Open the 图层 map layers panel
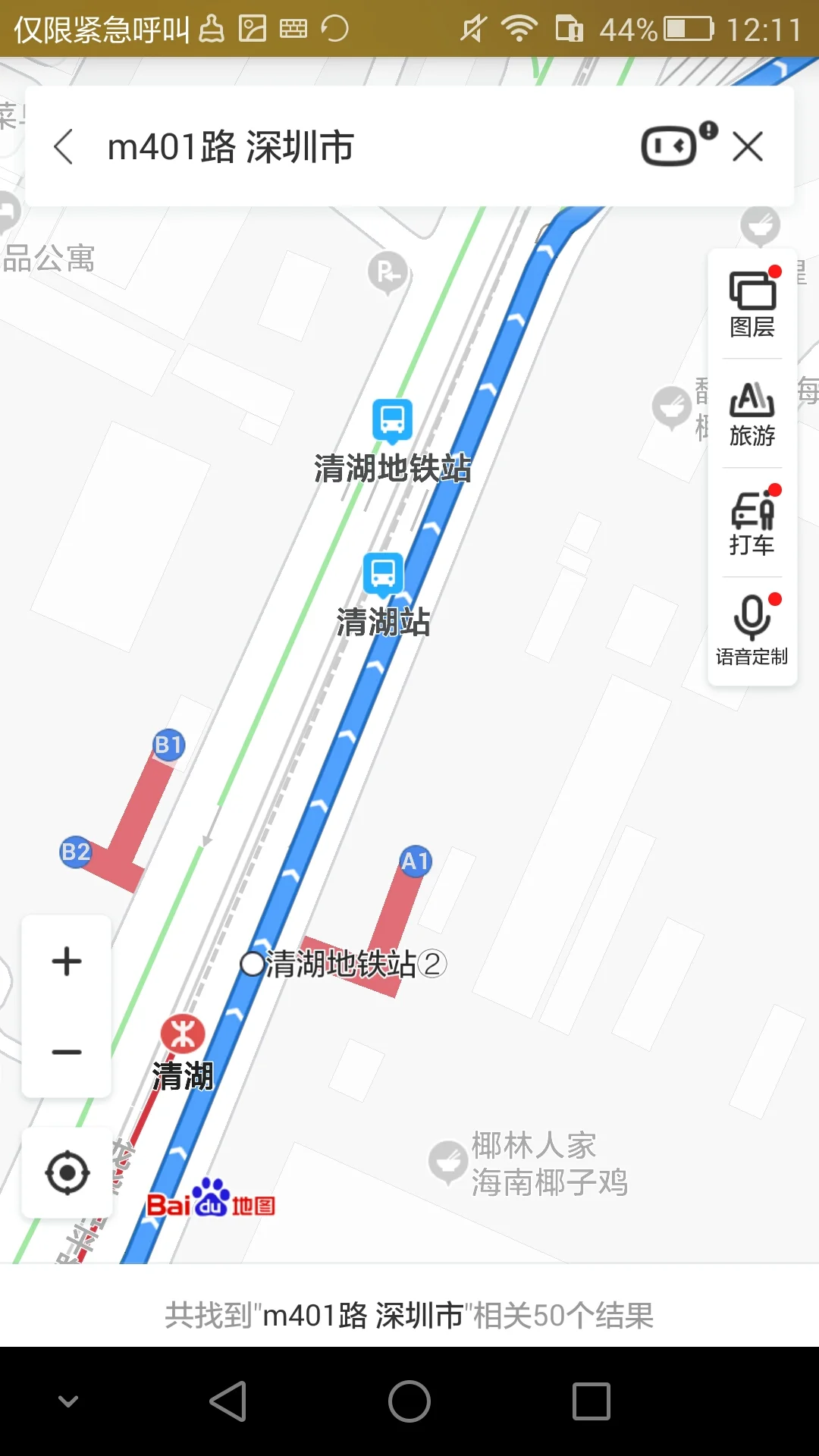 click(x=752, y=303)
